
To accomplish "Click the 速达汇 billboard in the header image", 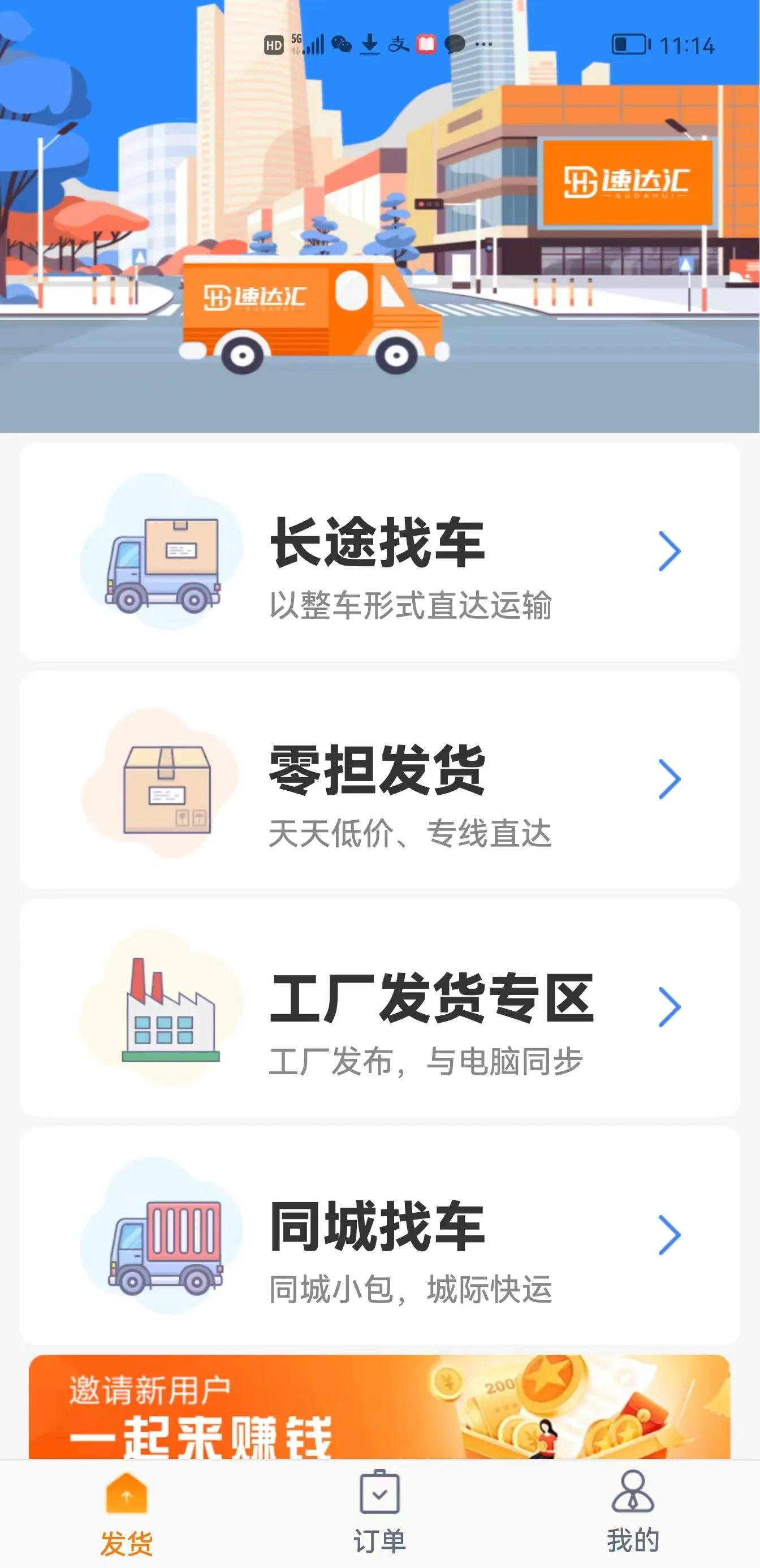I will 627,183.
